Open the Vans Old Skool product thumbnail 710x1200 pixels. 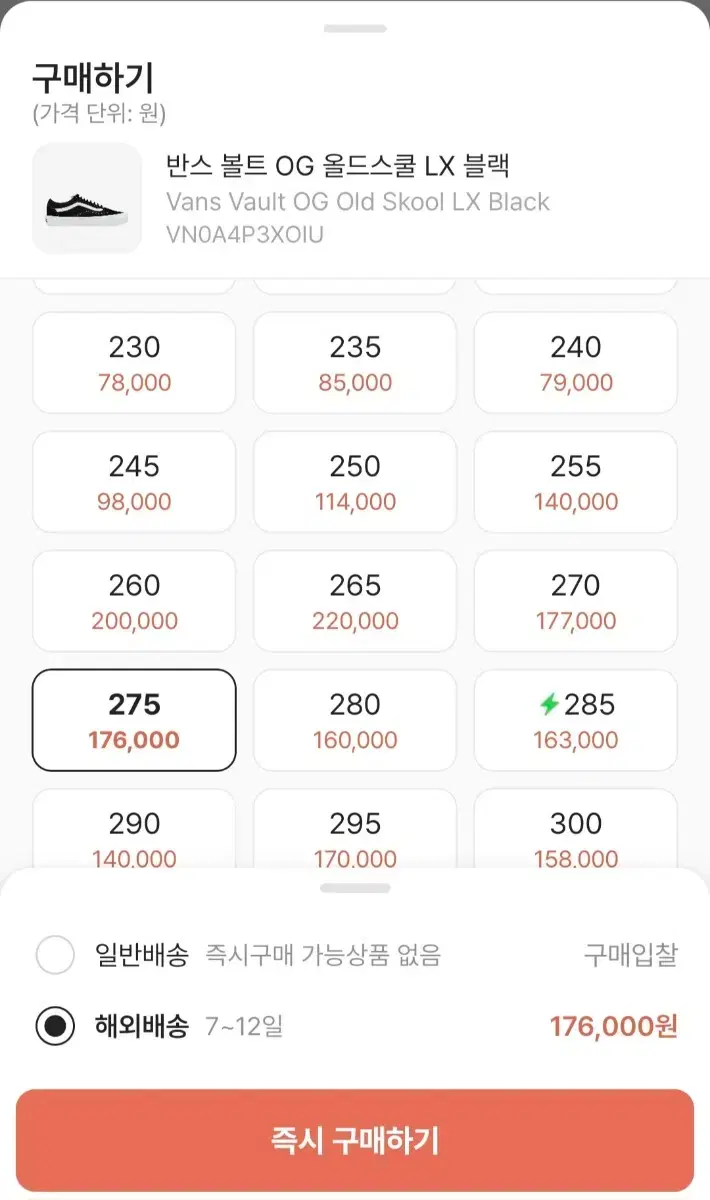87,198
